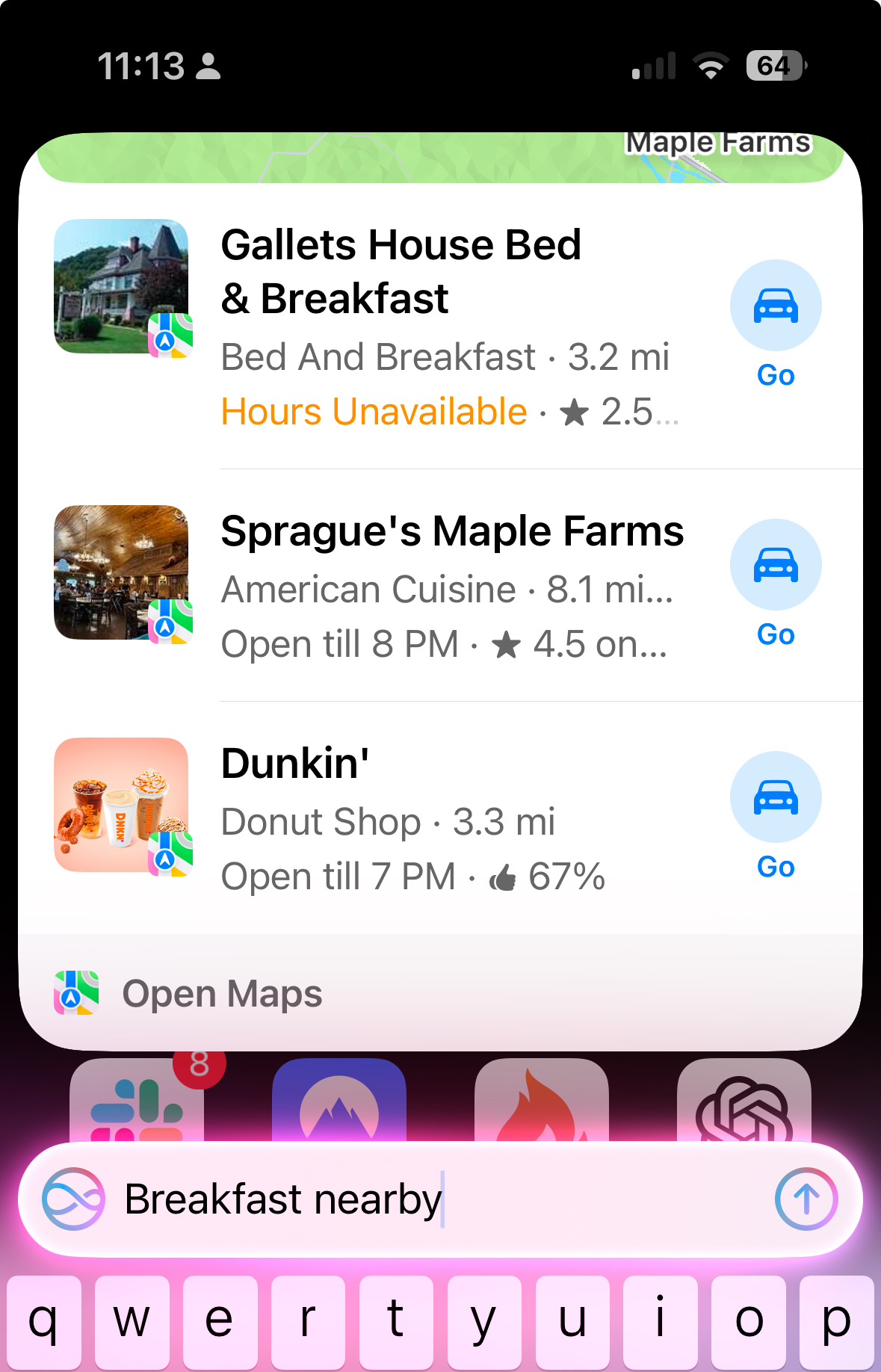Type the letter q on keyboard
This screenshot has height=1372, width=881.
click(43, 1321)
